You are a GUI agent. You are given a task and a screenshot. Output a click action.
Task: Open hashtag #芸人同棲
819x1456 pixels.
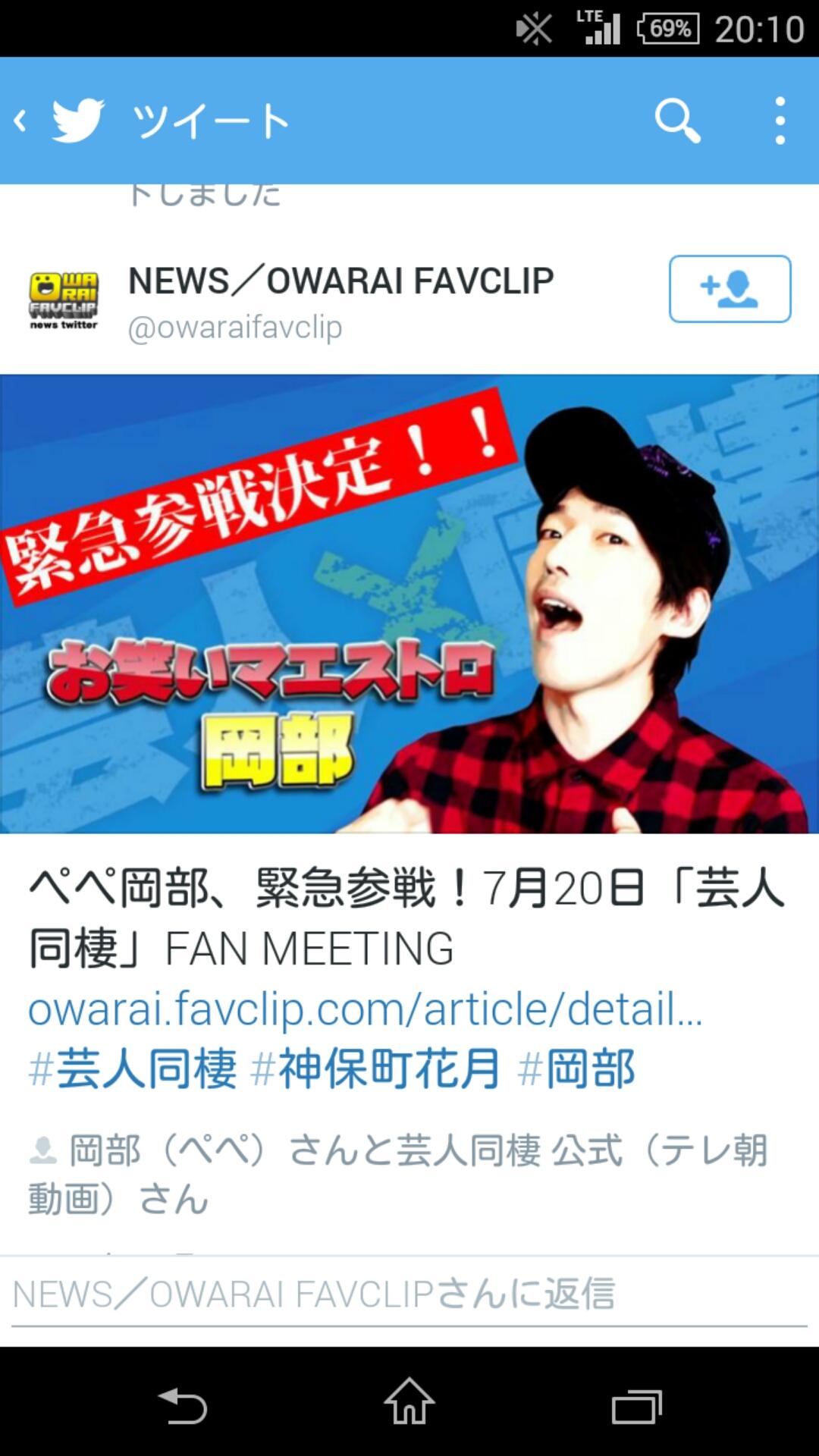[133, 1069]
